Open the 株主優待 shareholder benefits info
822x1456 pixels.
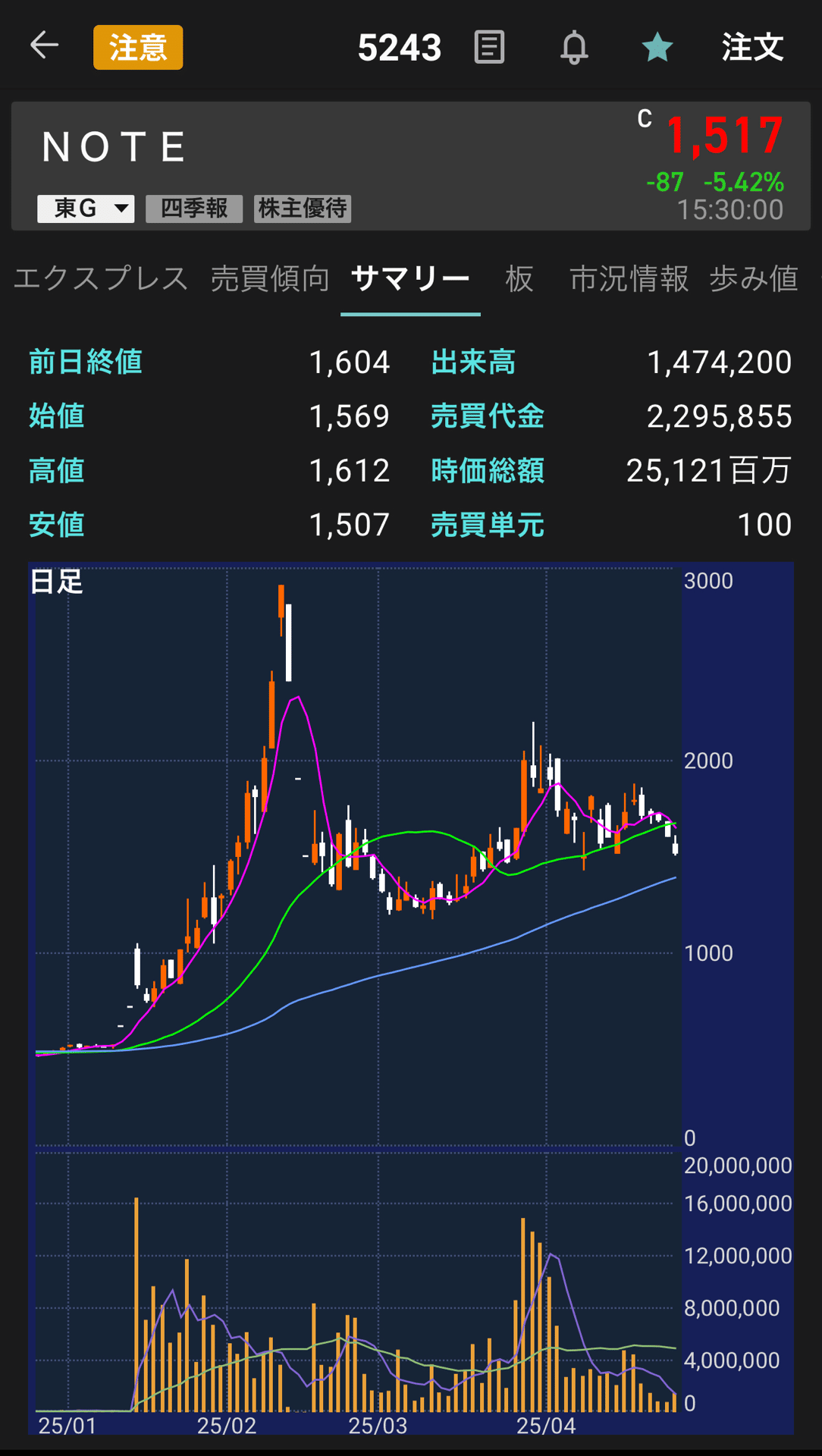pyautogui.click(x=302, y=209)
